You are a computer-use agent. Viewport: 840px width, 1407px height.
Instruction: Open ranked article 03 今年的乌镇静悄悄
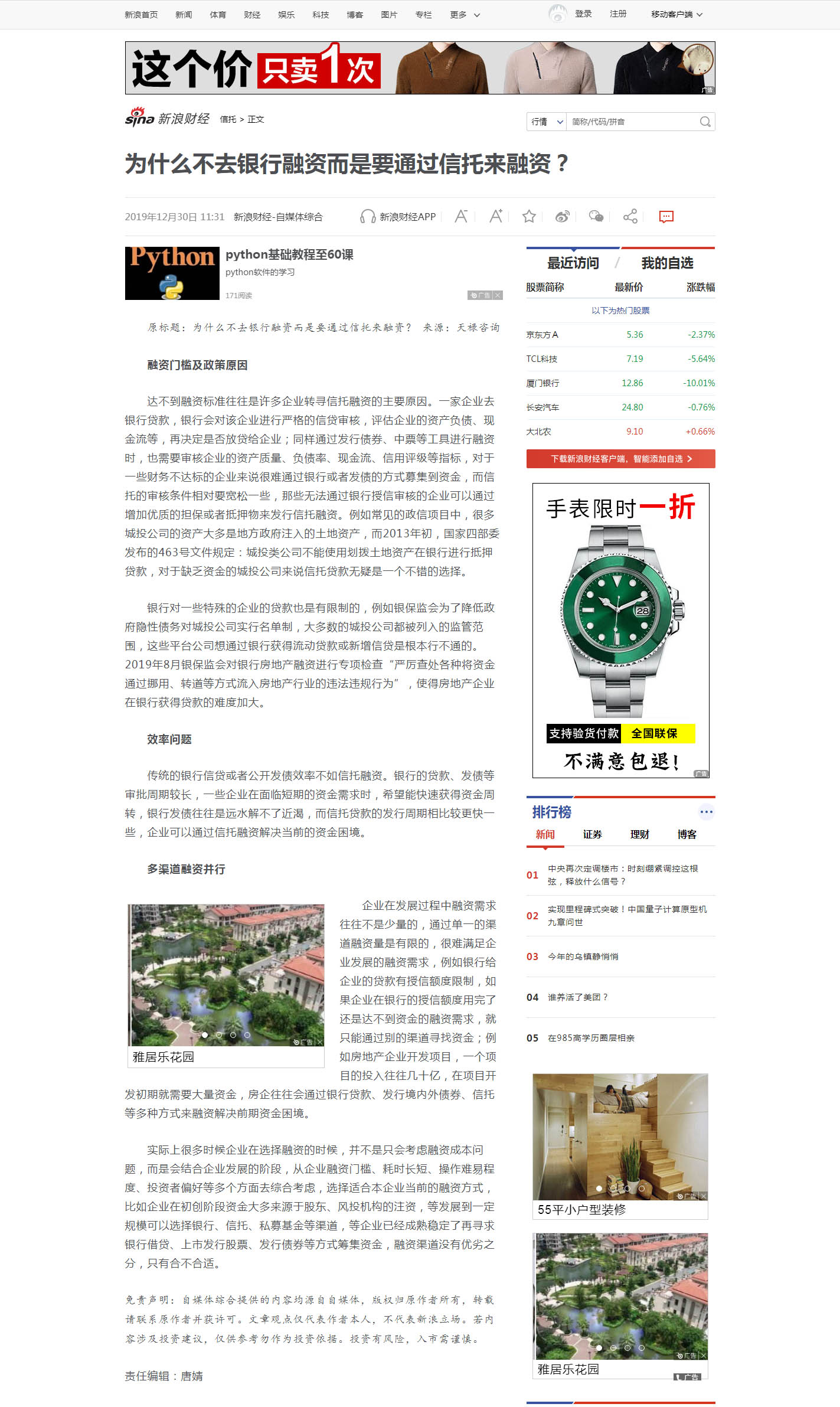pyautogui.click(x=583, y=957)
